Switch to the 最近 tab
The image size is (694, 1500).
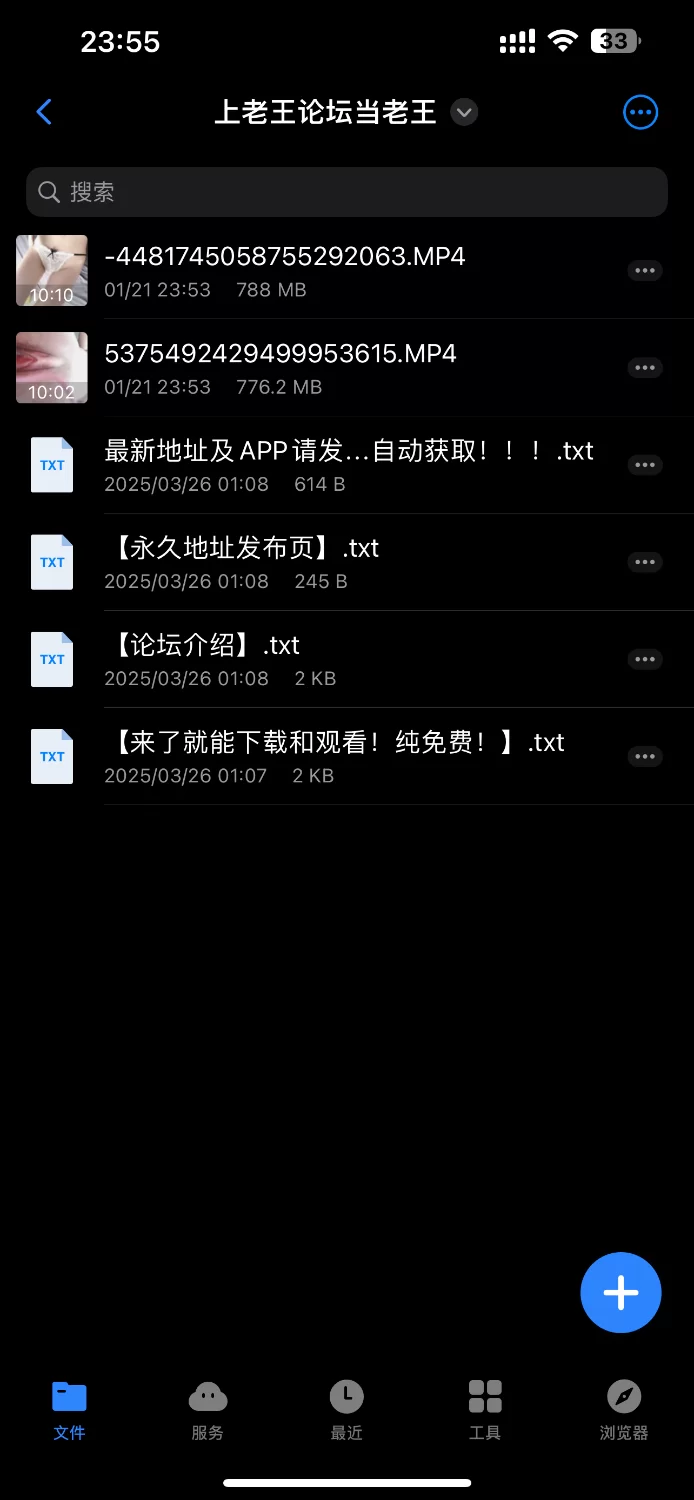pos(346,1410)
